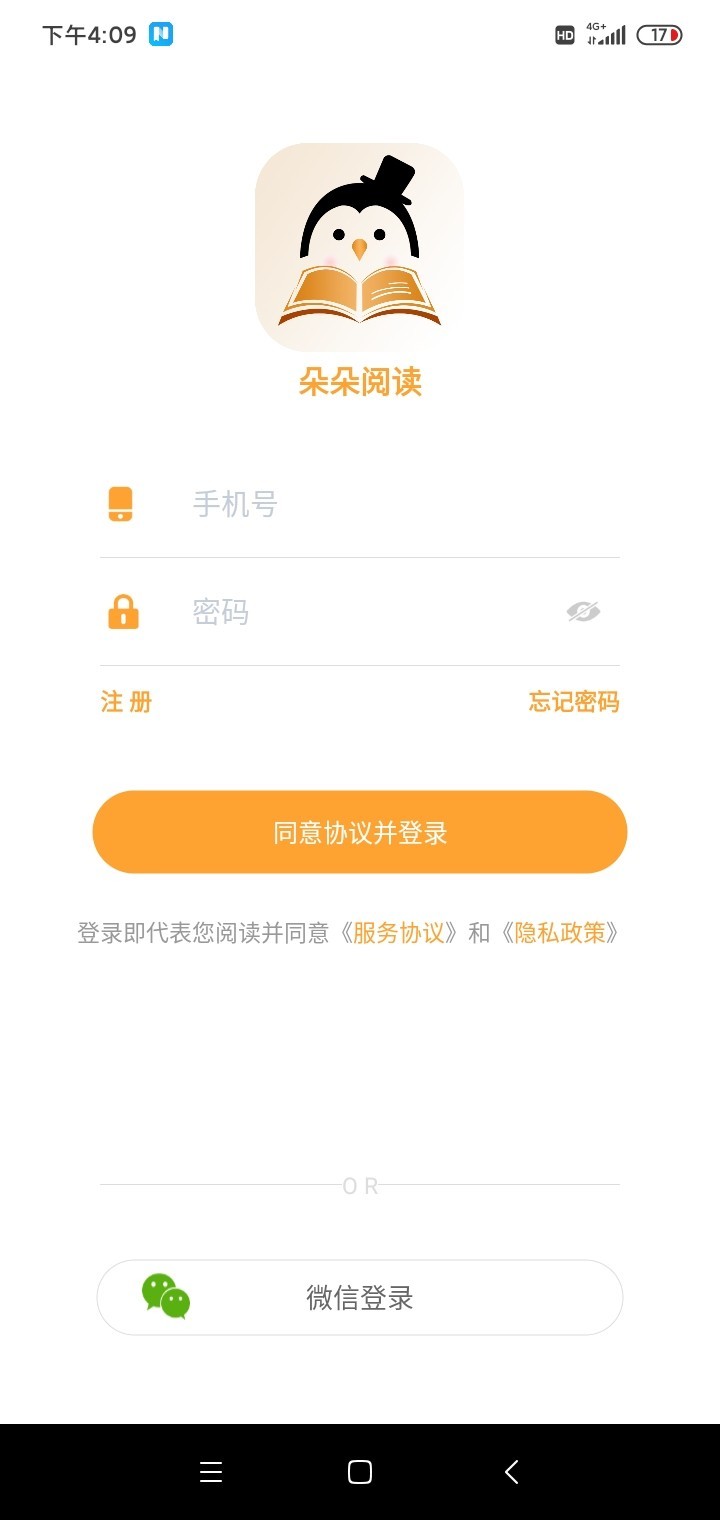Screen dimensions: 720x1520
Task: Click the 手机号 phone number input field
Action: [350, 504]
